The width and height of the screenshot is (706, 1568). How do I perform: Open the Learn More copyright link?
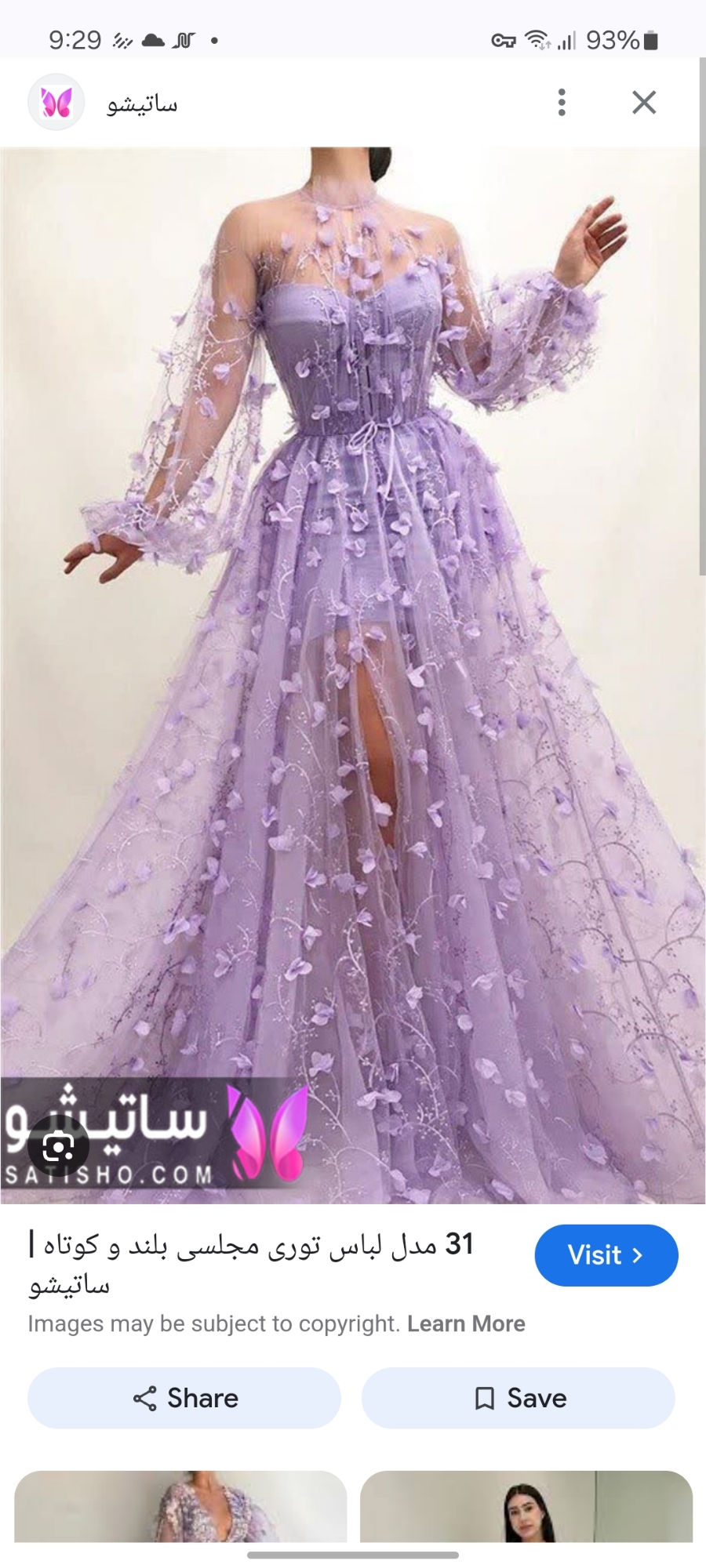466,1323
